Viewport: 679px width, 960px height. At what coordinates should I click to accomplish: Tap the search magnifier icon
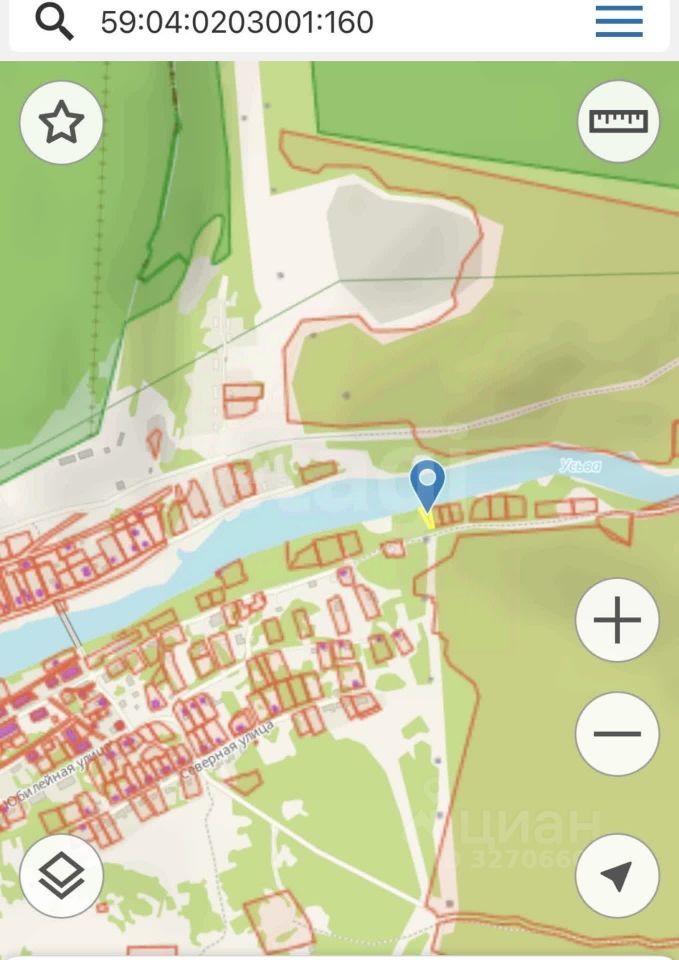point(54,21)
